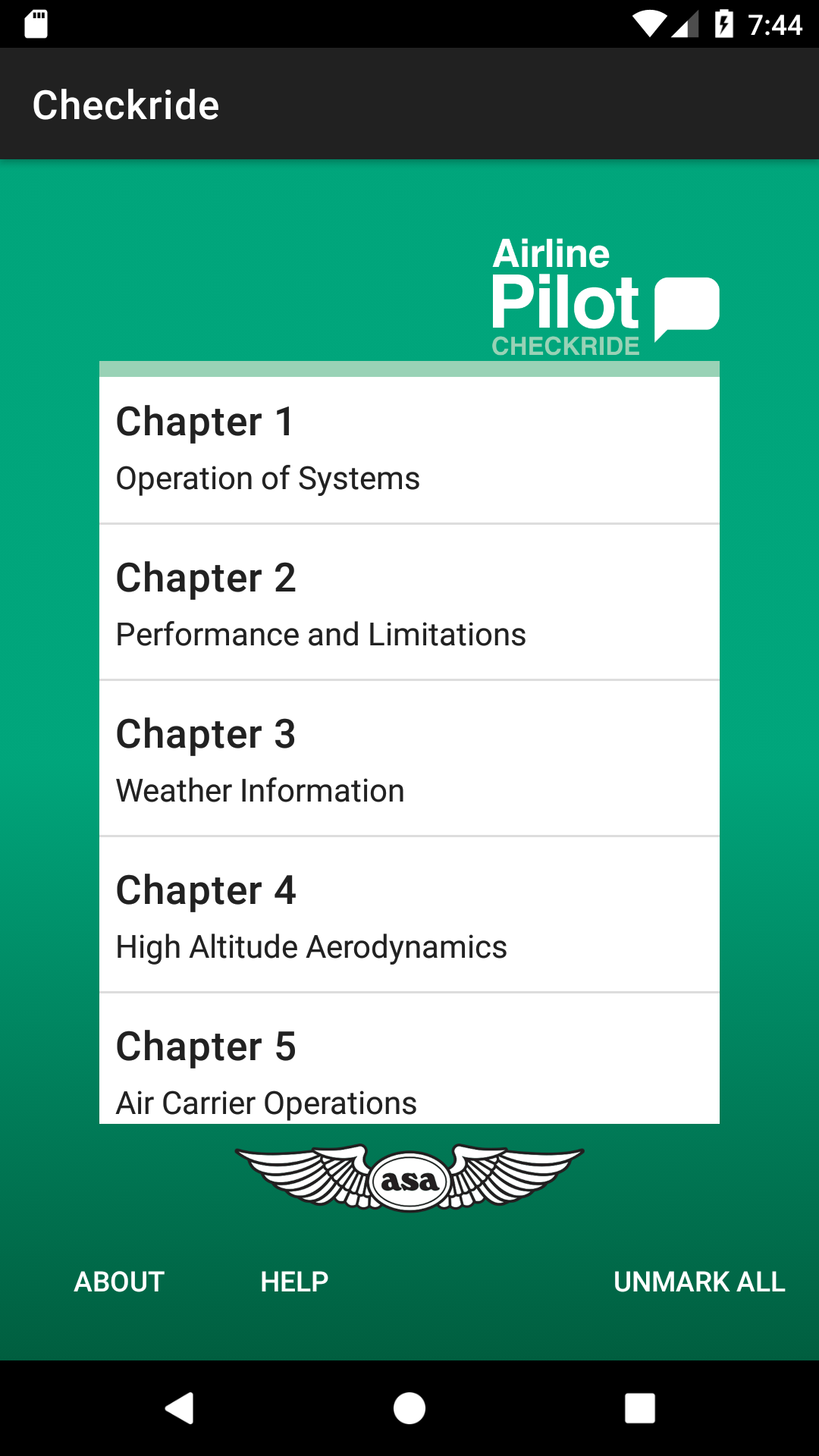Image resolution: width=819 pixels, height=1456 pixels.
Task: Tap the clock showing 7:44
Action: pyautogui.click(x=777, y=23)
